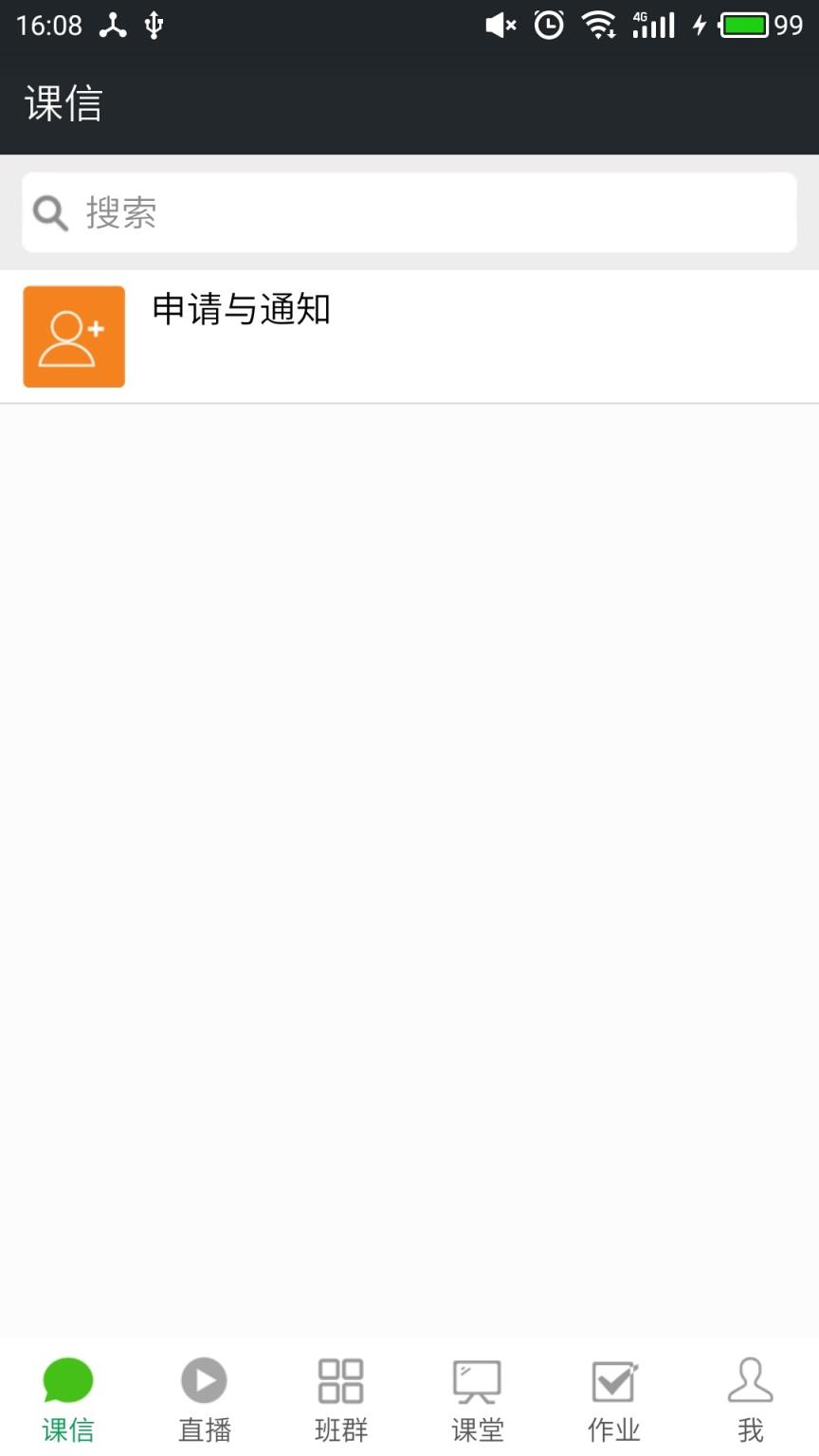Viewport: 819px width, 1456px height.
Task: Tap the 搜索 search box
Action: (409, 212)
